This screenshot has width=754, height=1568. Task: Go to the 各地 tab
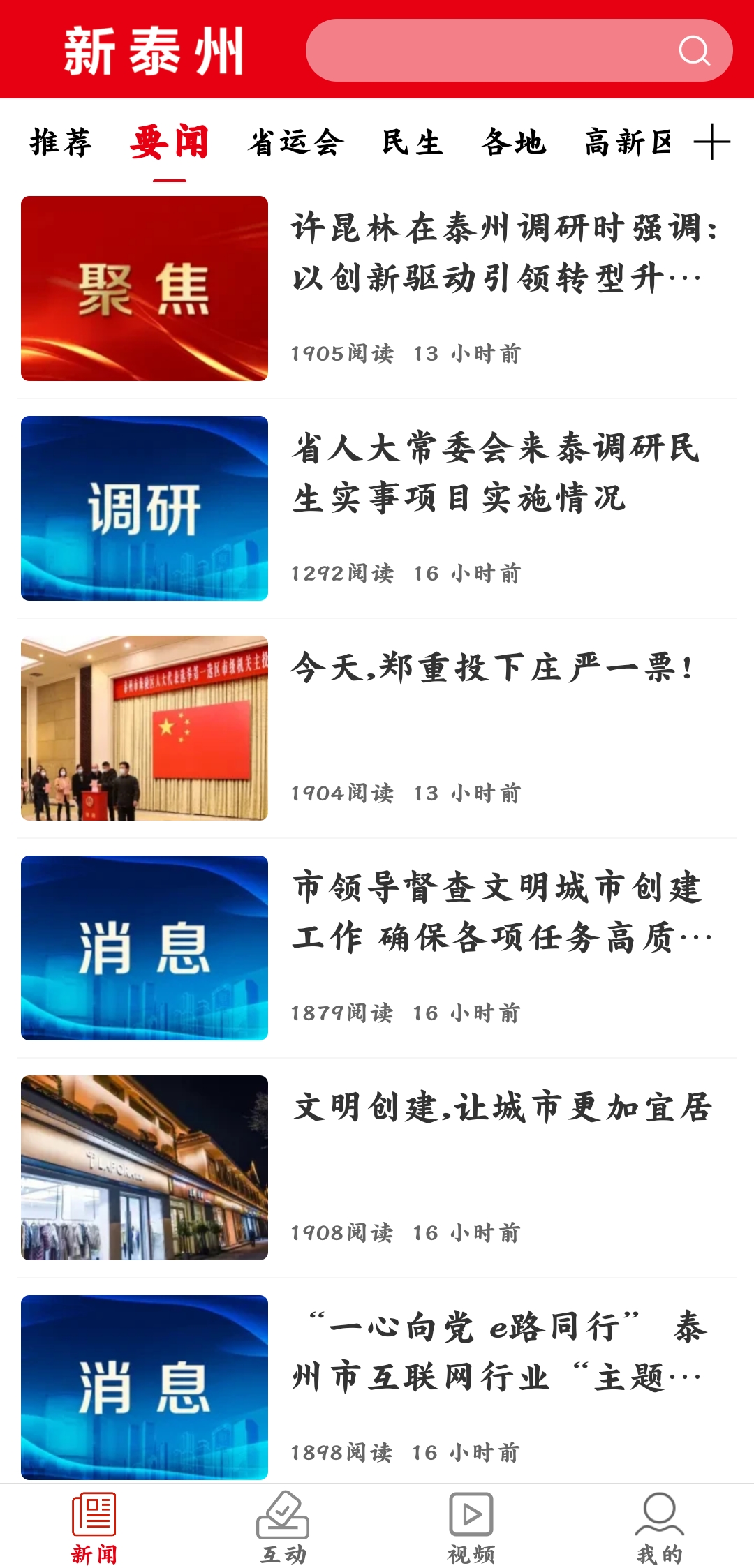coord(513,143)
